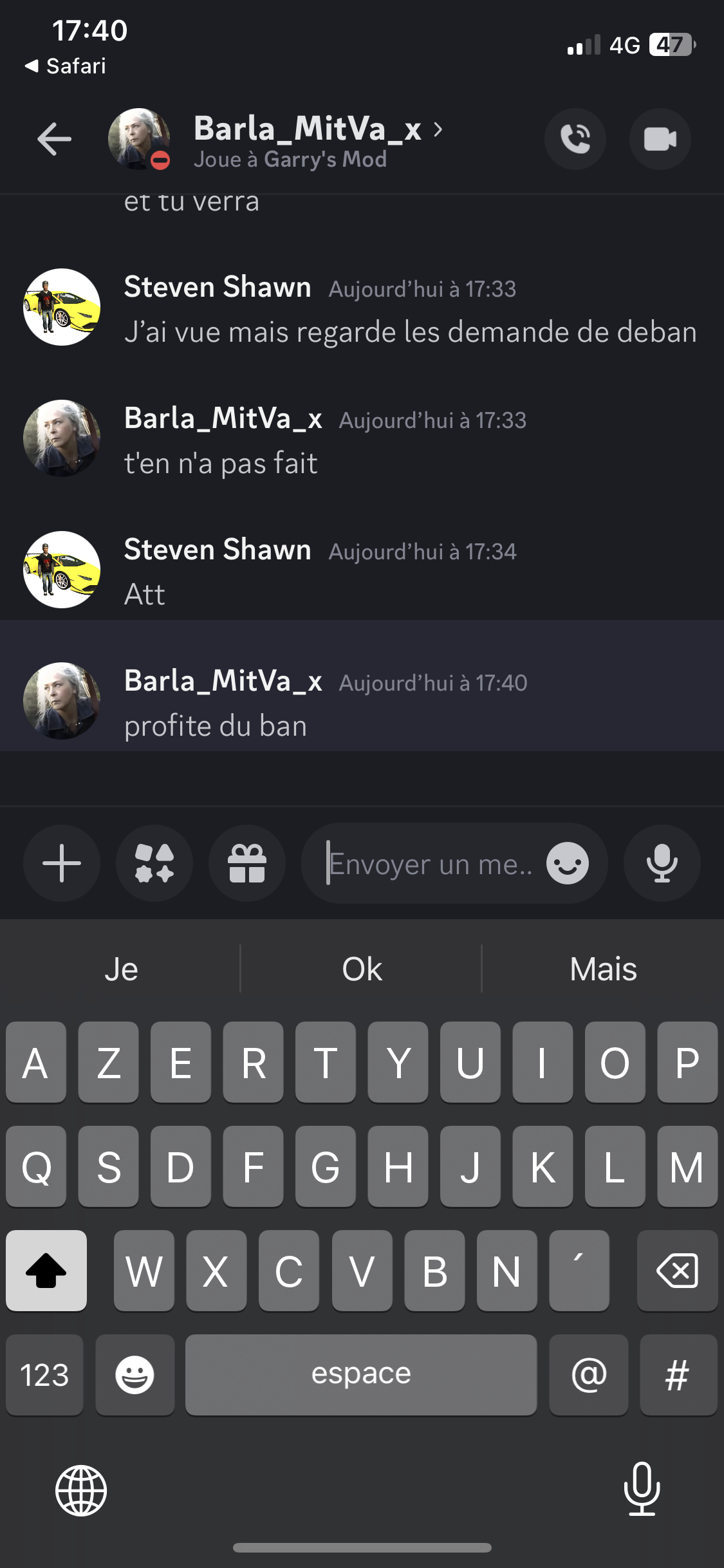Viewport: 724px width, 1568px height.
Task: Insert the suggestion "Ok"
Action: pyautogui.click(x=362, y=969)
